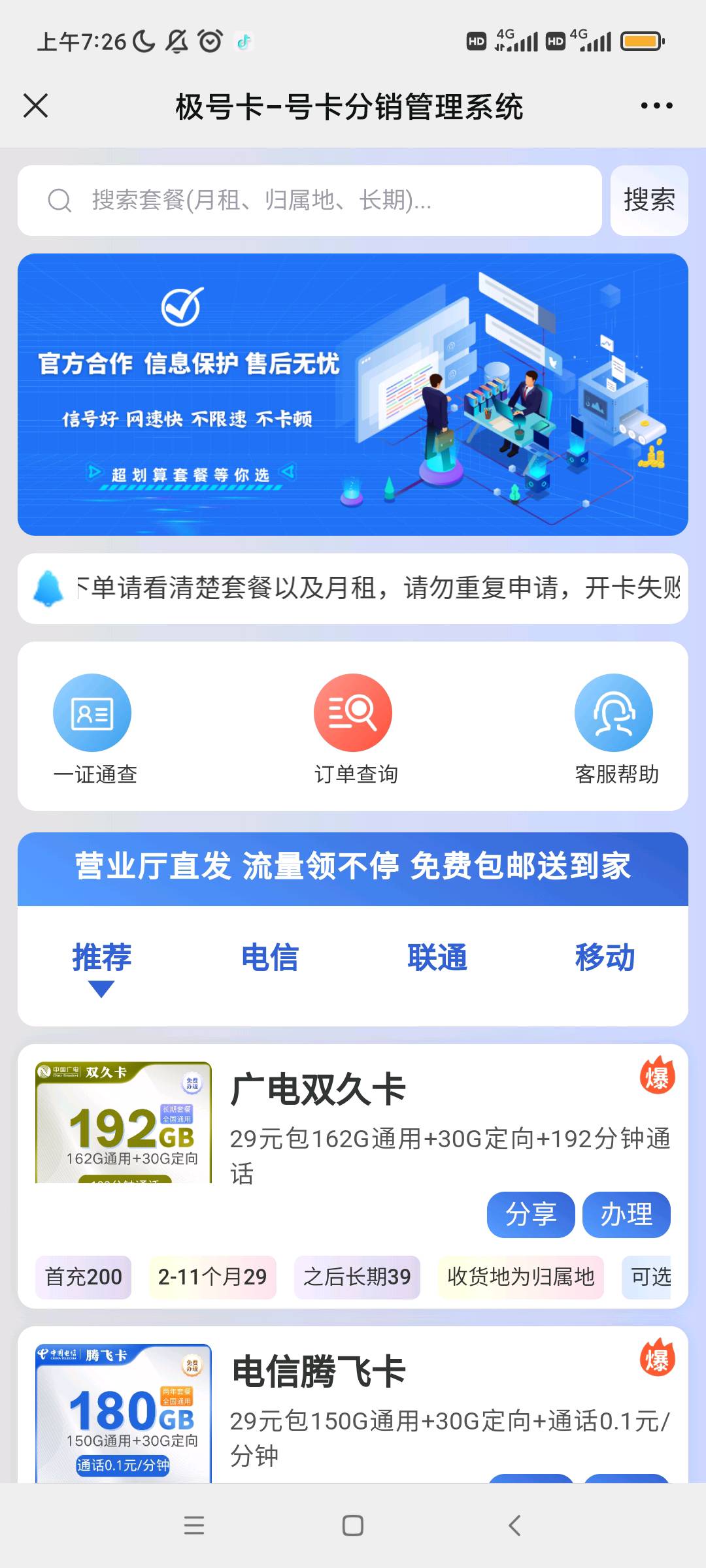Open the recent apps menu
706x1568 pixels.
pyautogui.click(x=193, y=1526)
